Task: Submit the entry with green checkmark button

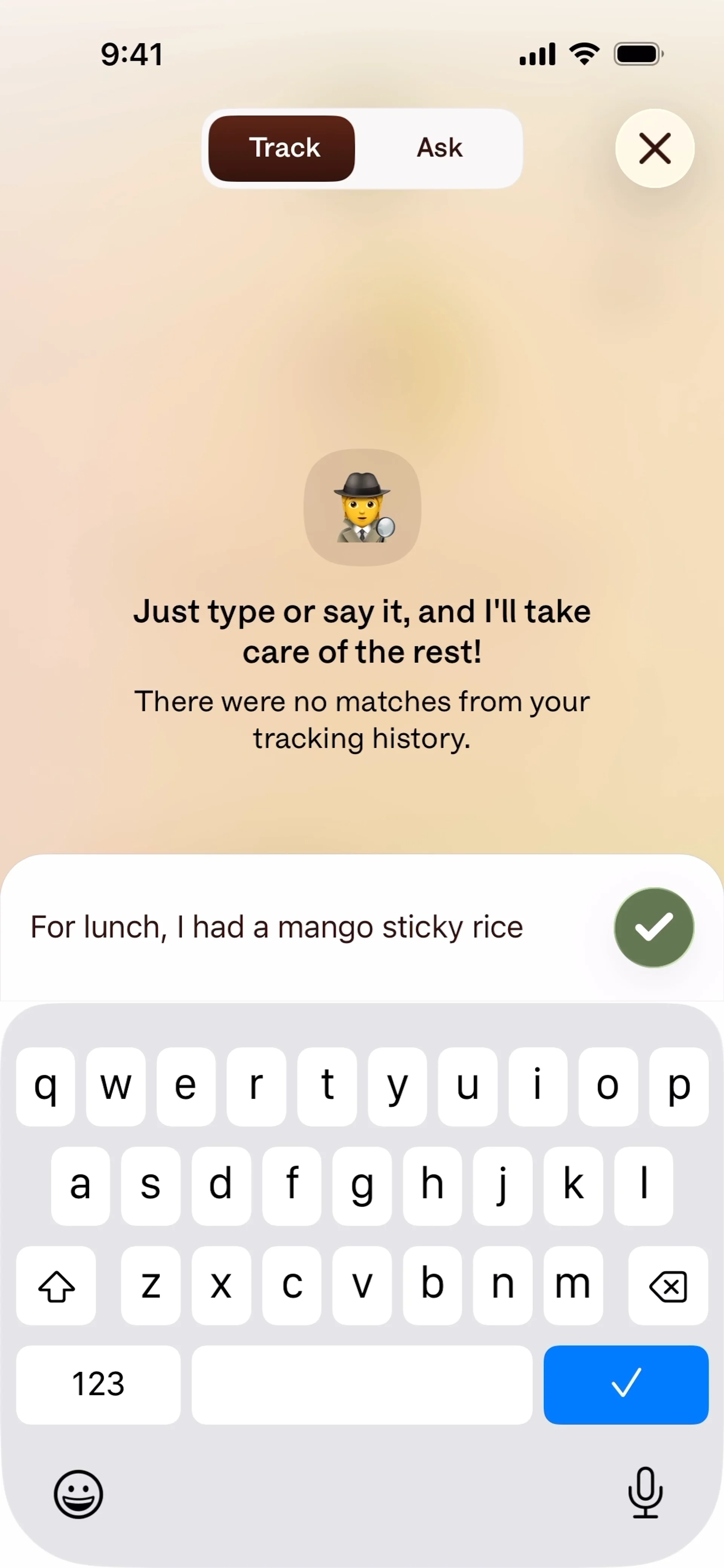Action: coord(653,927)
